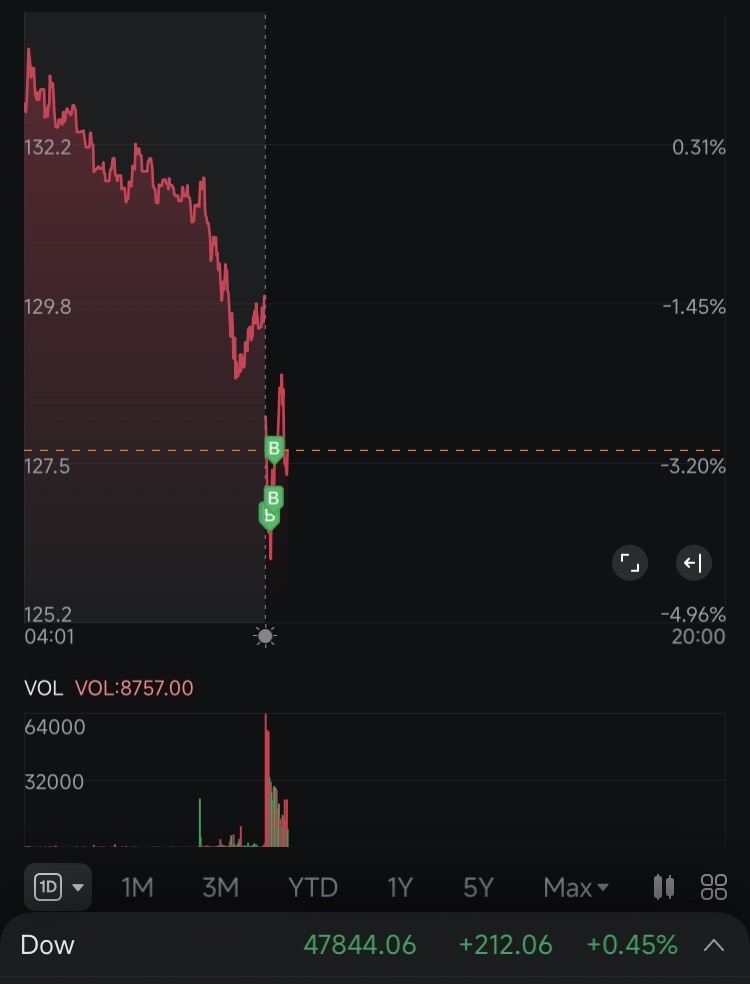Expand chart to fullscreen view

tap(630, 563)
